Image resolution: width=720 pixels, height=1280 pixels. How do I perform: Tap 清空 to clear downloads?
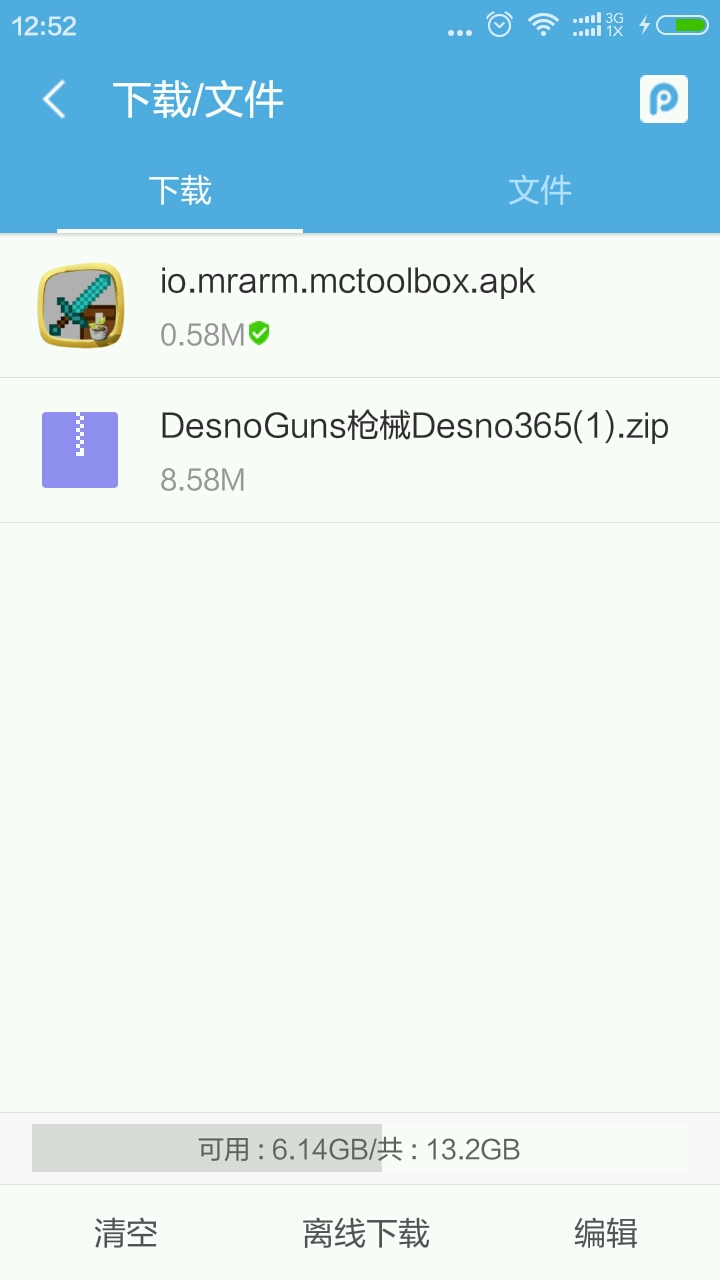click(x=126, y=1233)
